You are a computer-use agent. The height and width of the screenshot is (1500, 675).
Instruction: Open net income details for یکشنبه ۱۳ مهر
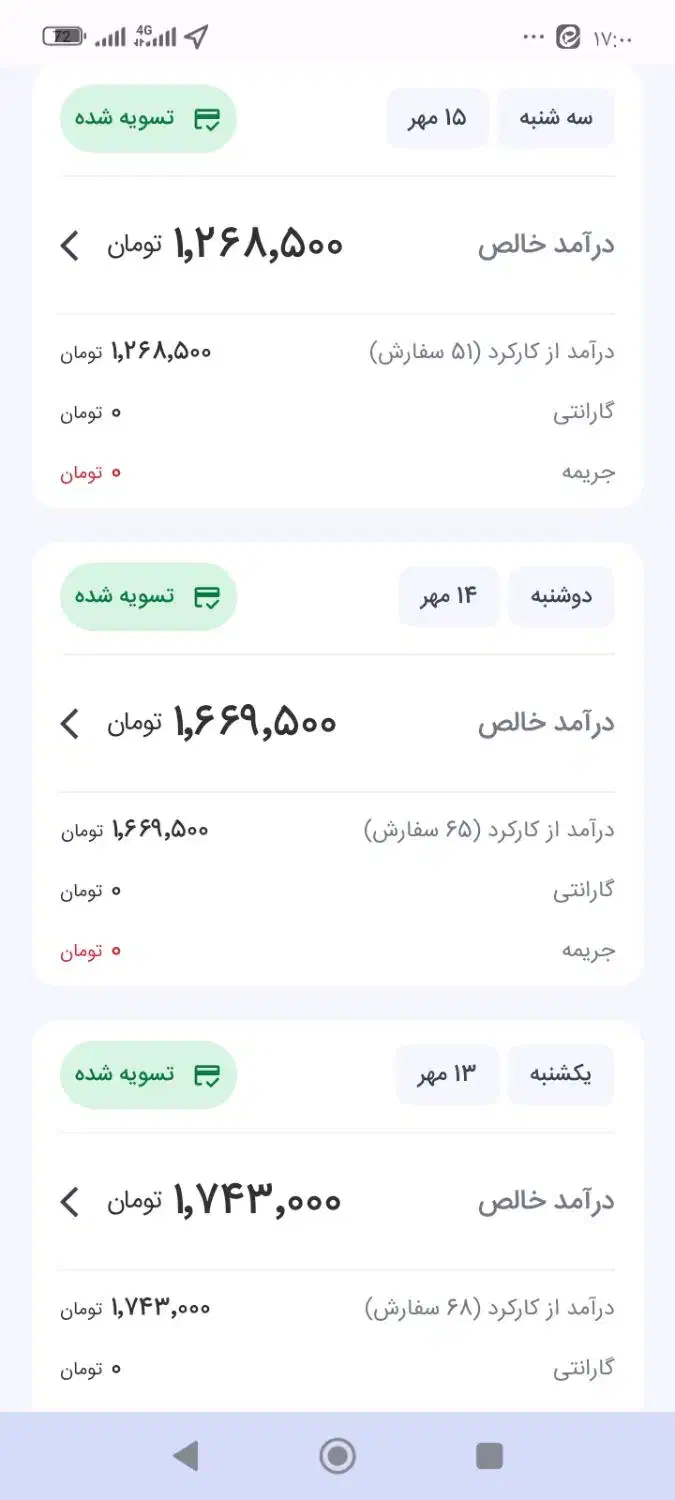70,1201
